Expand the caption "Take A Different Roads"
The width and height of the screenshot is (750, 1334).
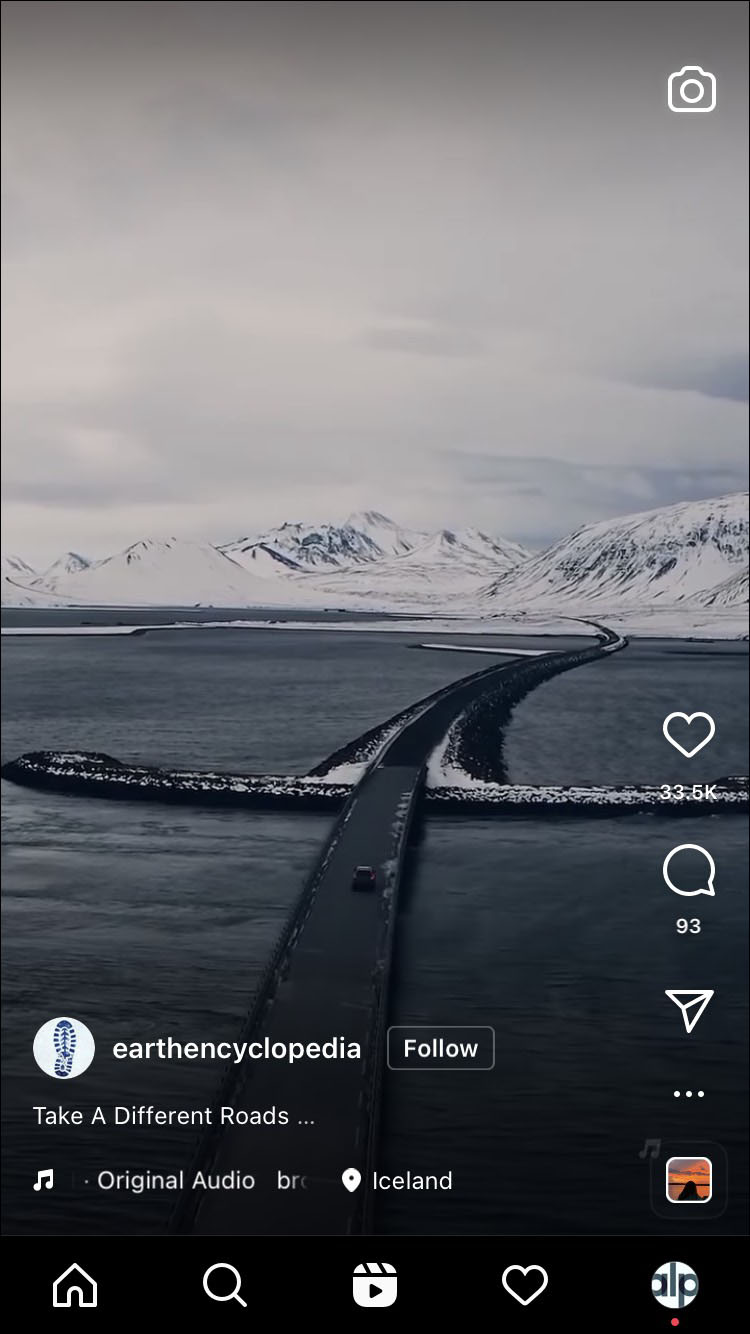point(173,1116)
